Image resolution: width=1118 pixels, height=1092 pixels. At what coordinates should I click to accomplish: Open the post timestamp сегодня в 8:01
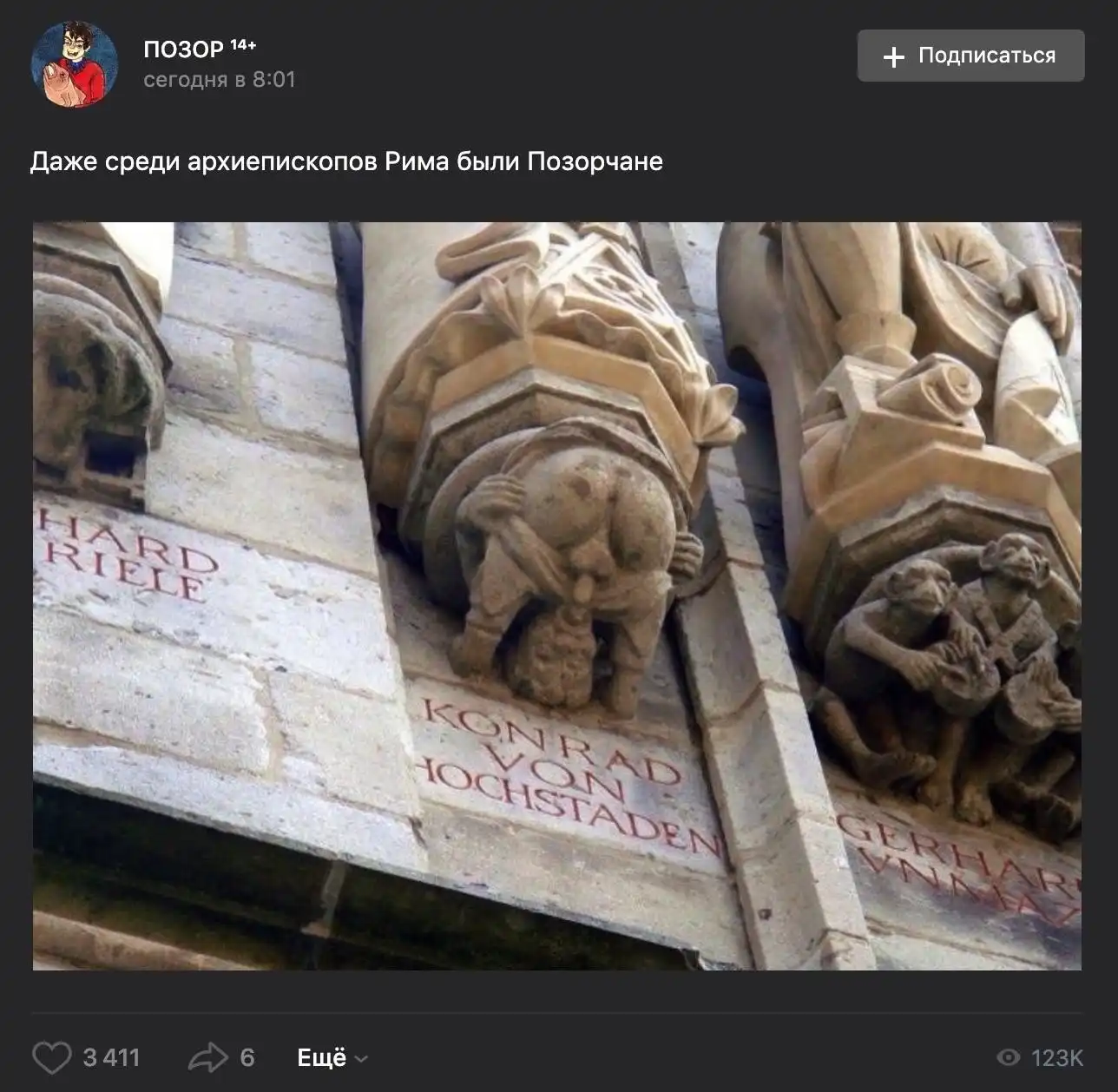coord(219,80)
